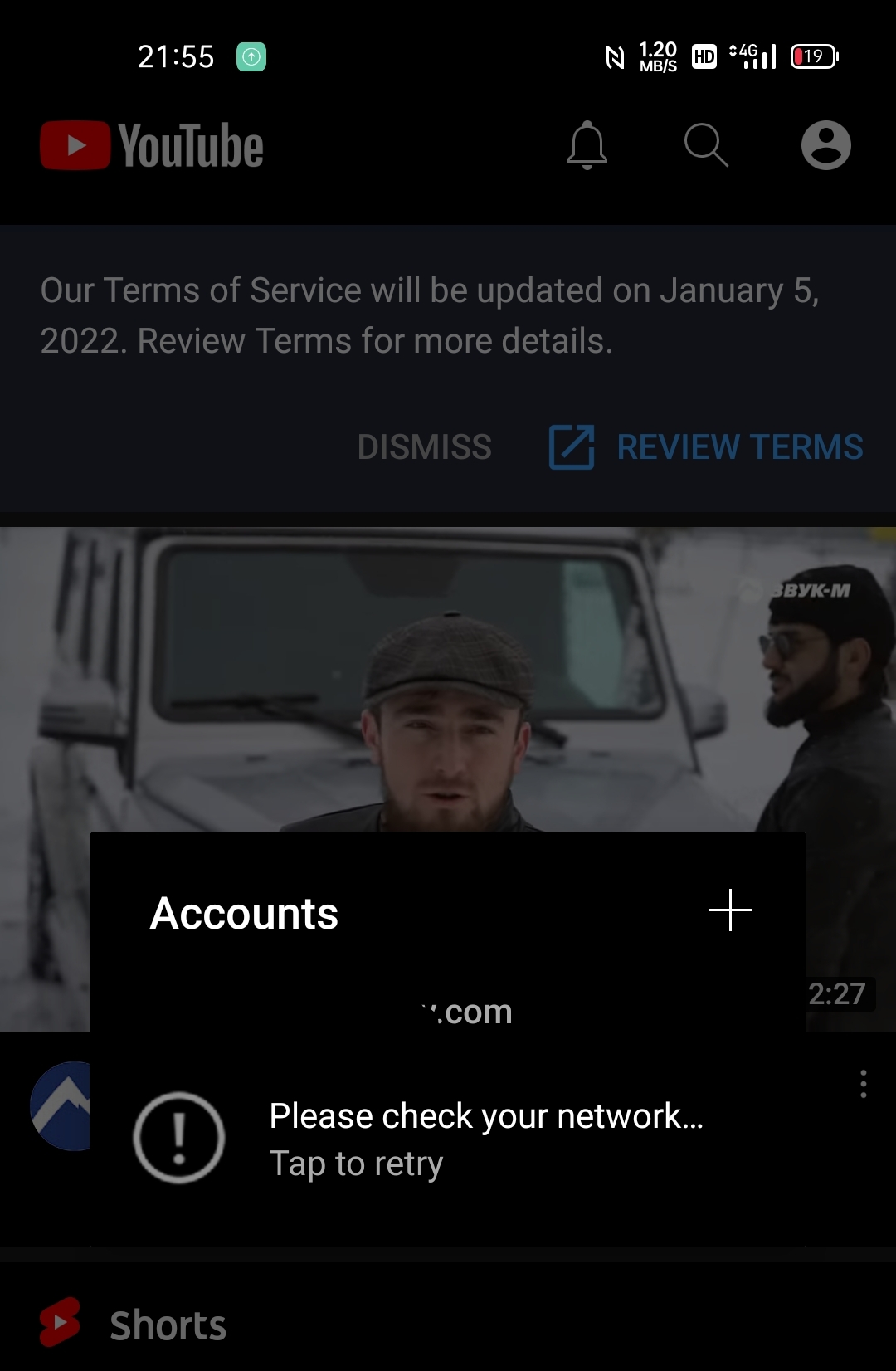The width and height of the screenshot is (896, 1371).
Task: Select the search magnifier icon
Action: (707, 145)
